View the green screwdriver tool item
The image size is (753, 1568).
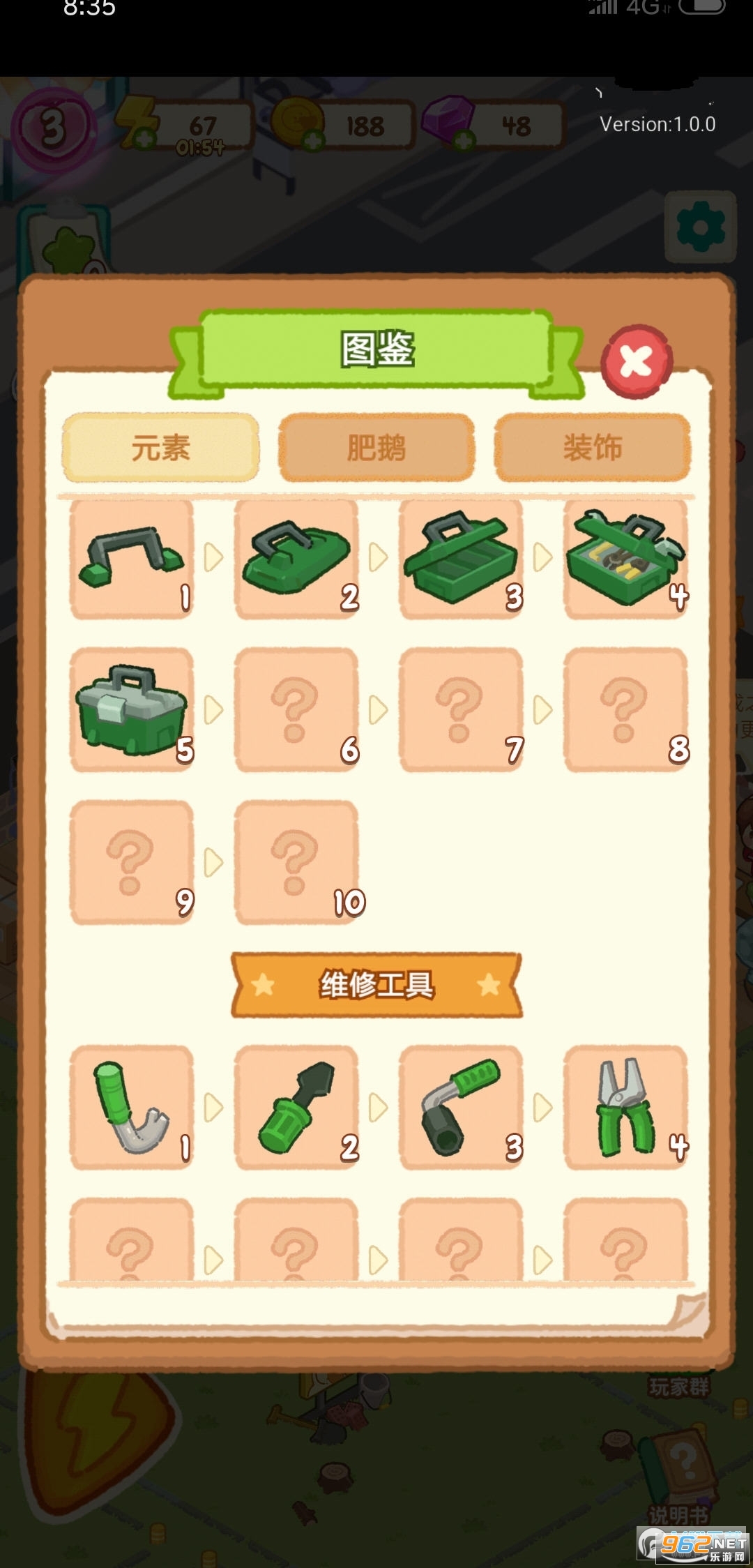click(x=296, y=1107)
